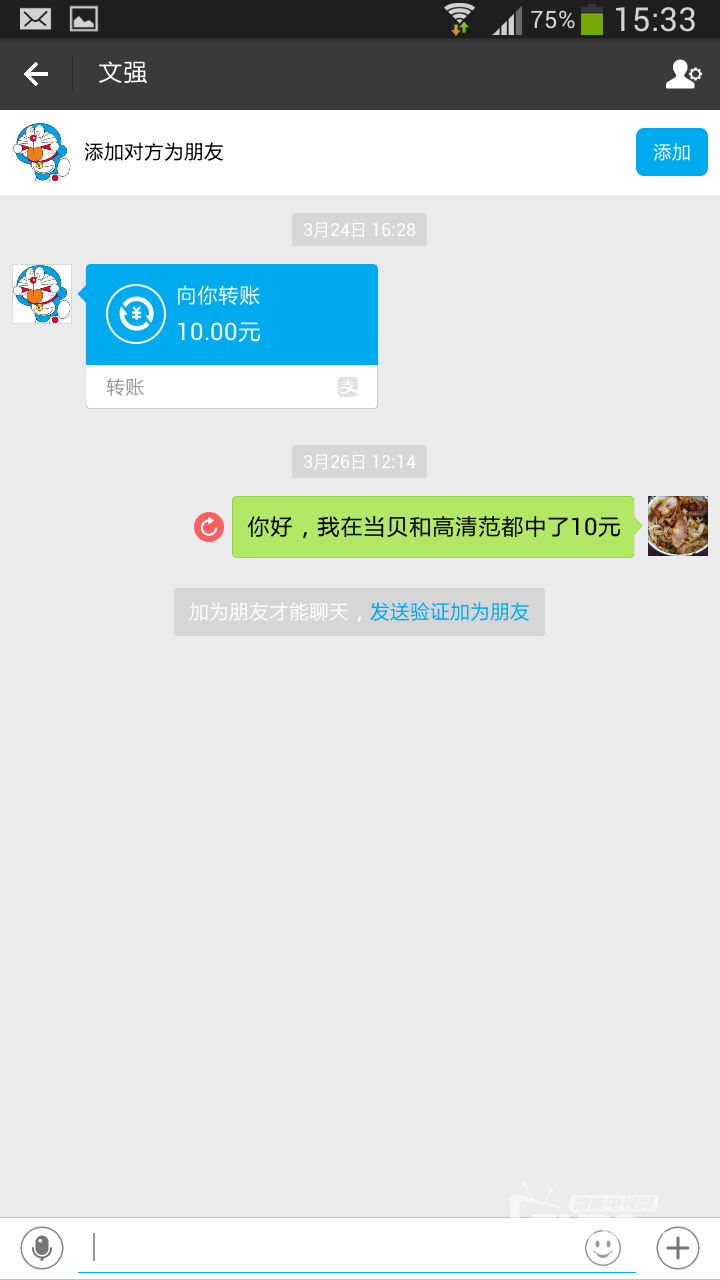Switch to voice input microphone
The image size is (720, 1280).
[42, 1247]
